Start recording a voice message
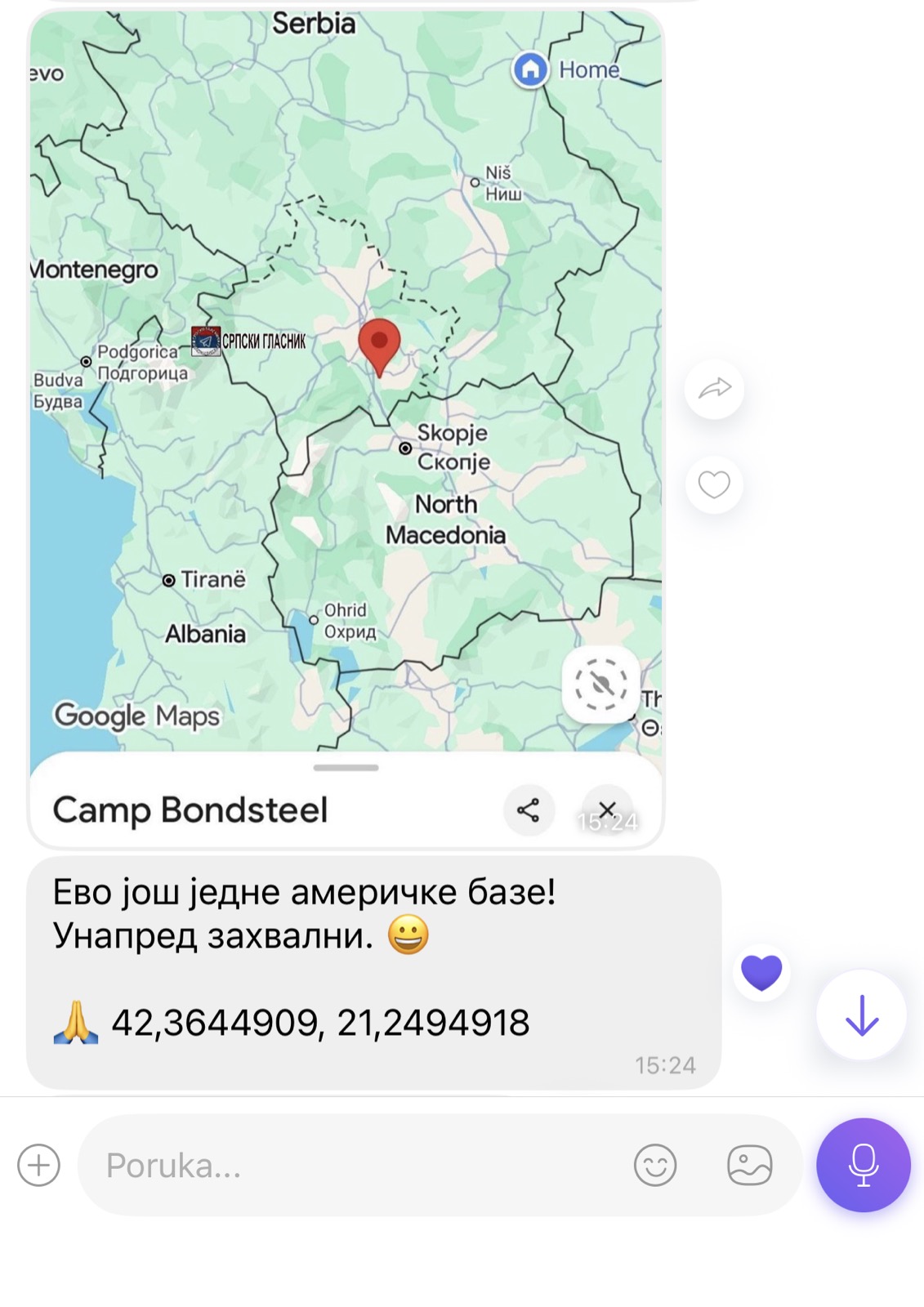The image size is (924, 1307). click(x=863, y=1165)
